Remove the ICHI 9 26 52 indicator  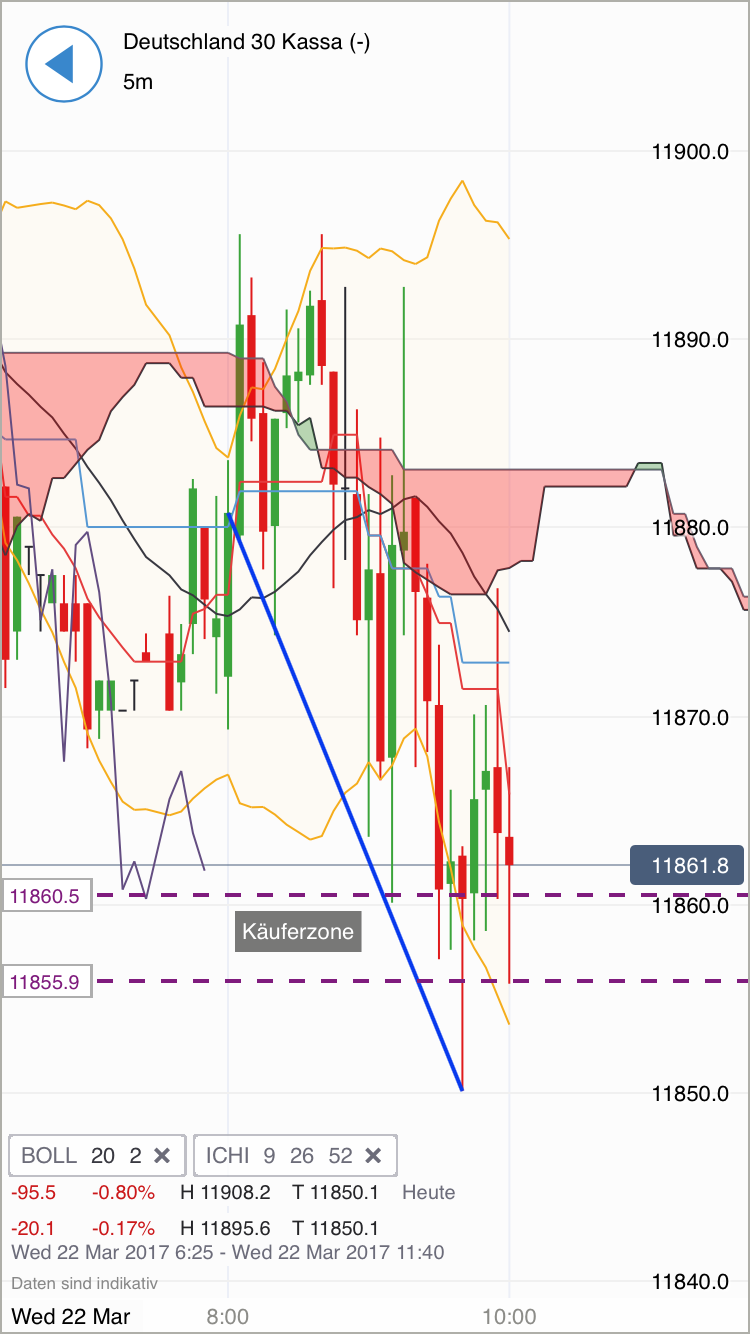(373, 1156)
